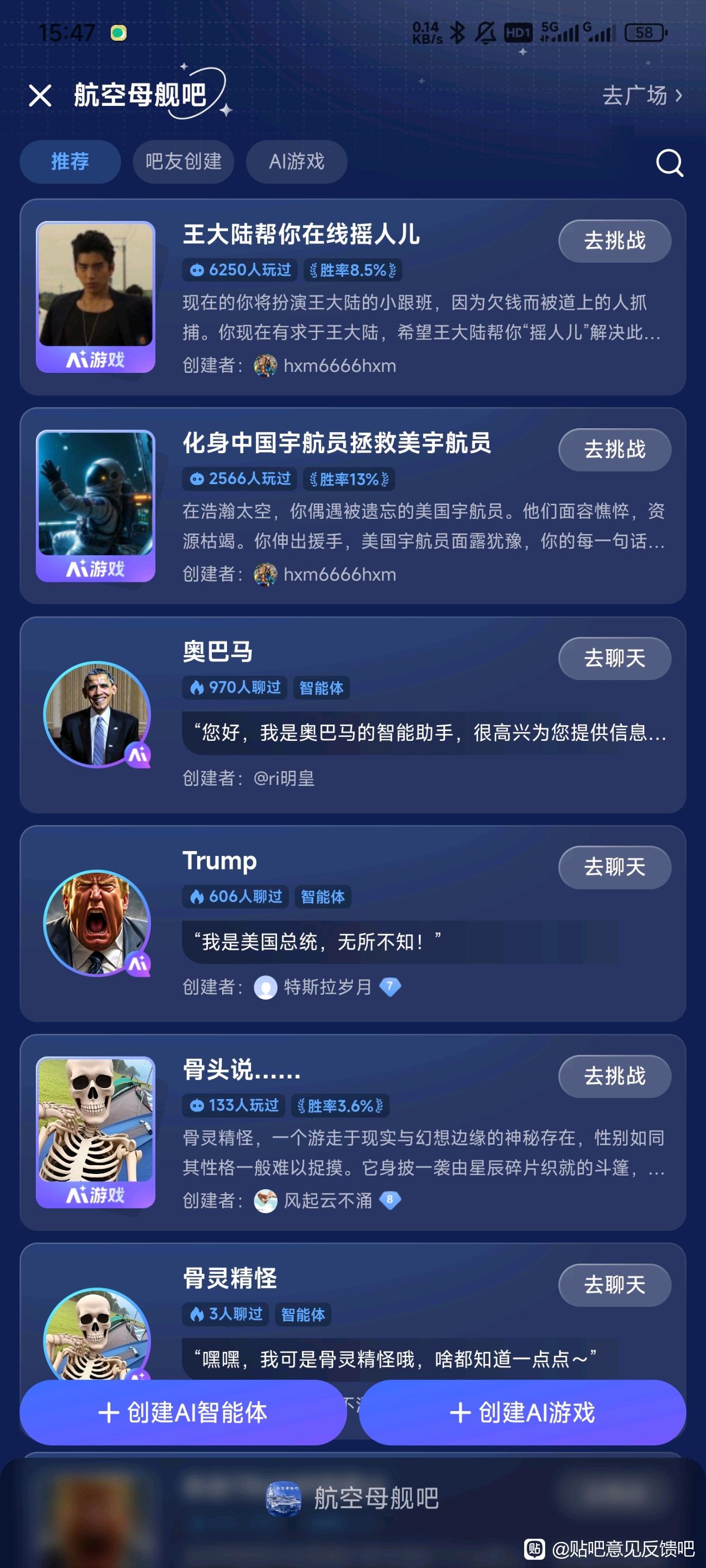
Task: Open the search magnifier icon
Action: click(x=669, y=162)
